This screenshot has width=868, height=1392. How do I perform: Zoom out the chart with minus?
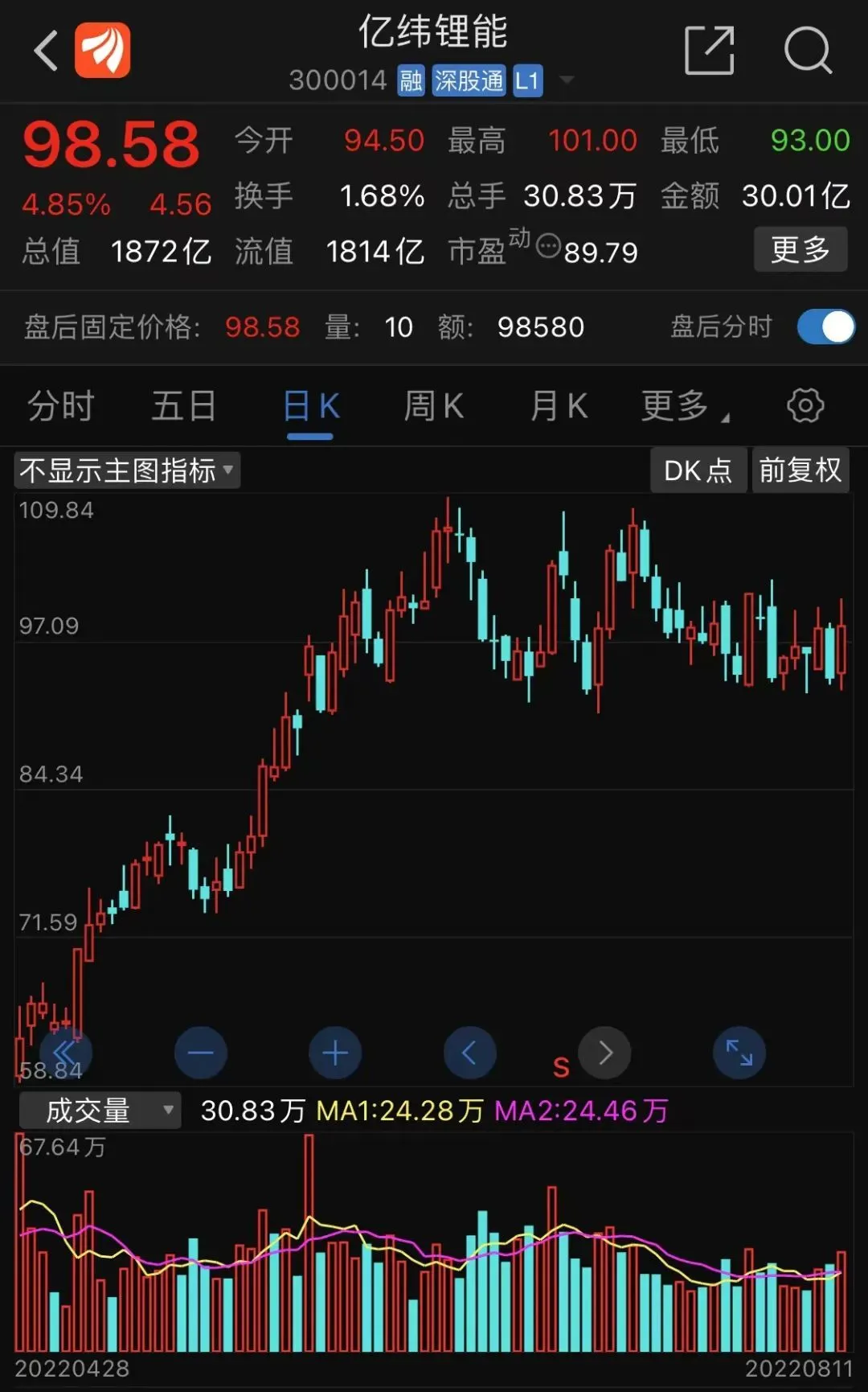point(200,1053)
